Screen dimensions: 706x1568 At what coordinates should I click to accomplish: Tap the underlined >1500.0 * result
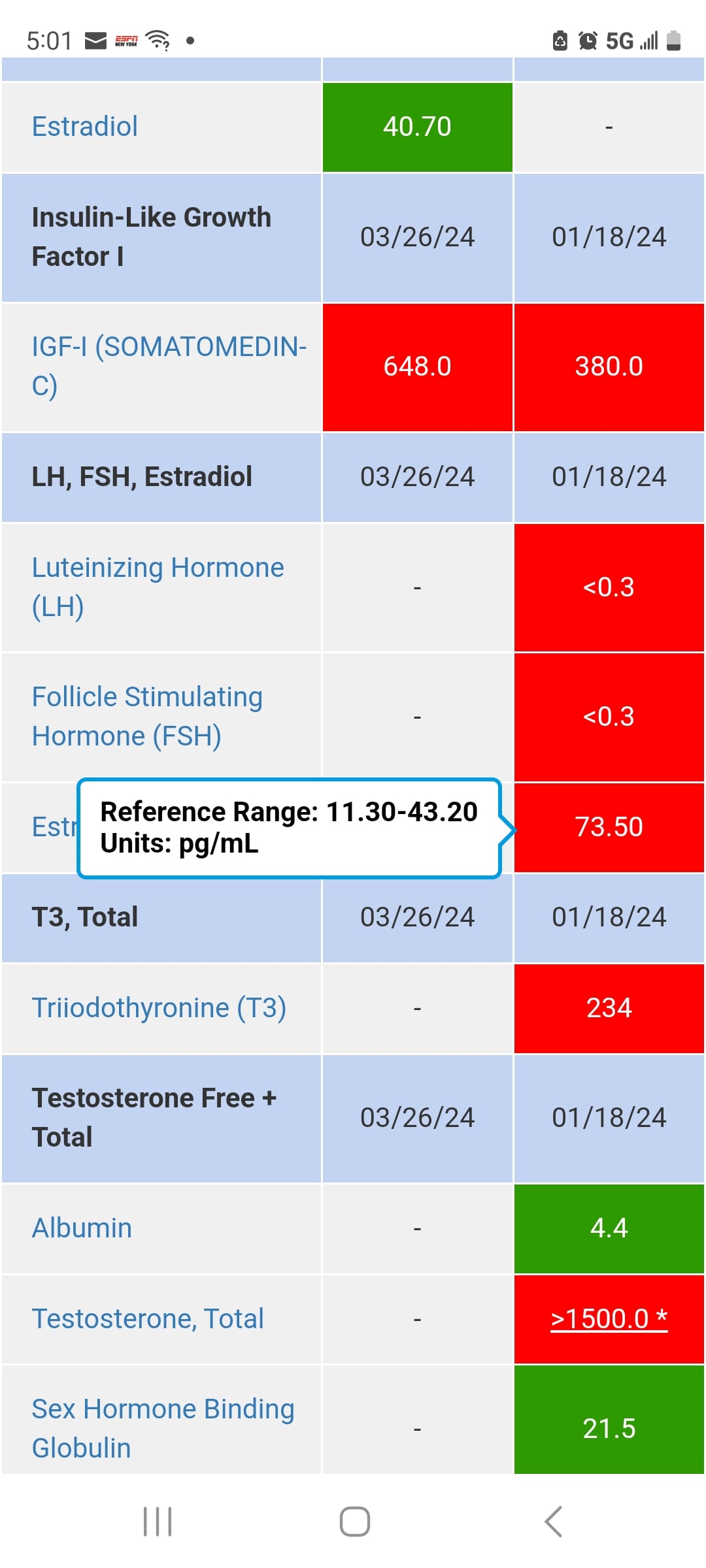pos(609,1318)
